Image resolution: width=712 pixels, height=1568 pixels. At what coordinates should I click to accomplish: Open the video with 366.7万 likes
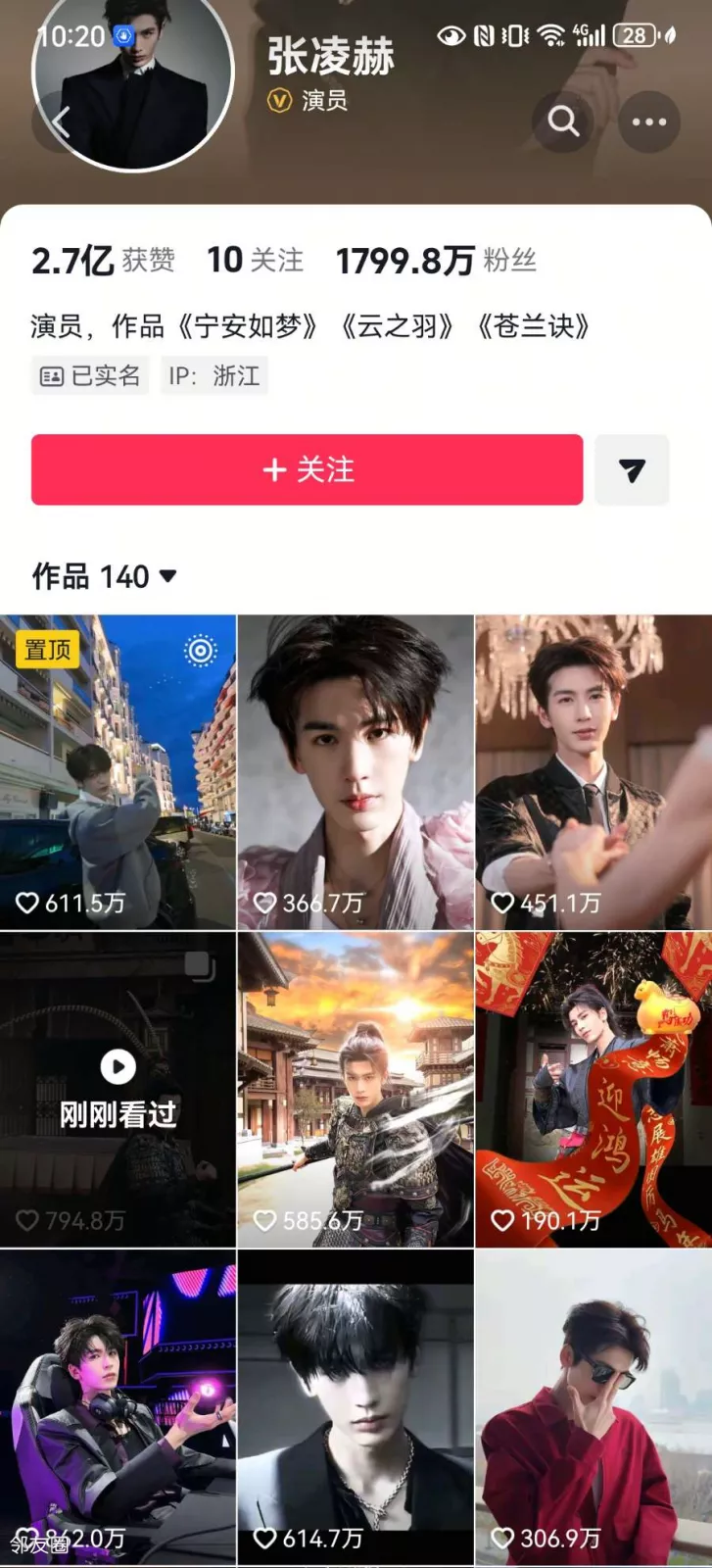pos(356,771)
